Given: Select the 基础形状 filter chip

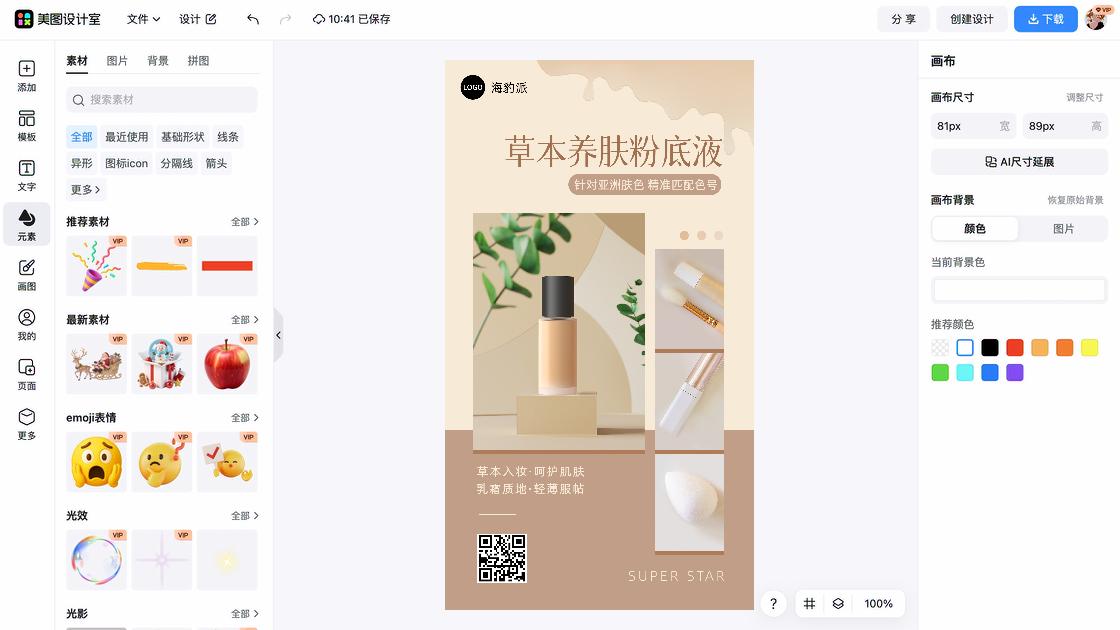Looking at the screenshot, I should (x=182, y=137).
